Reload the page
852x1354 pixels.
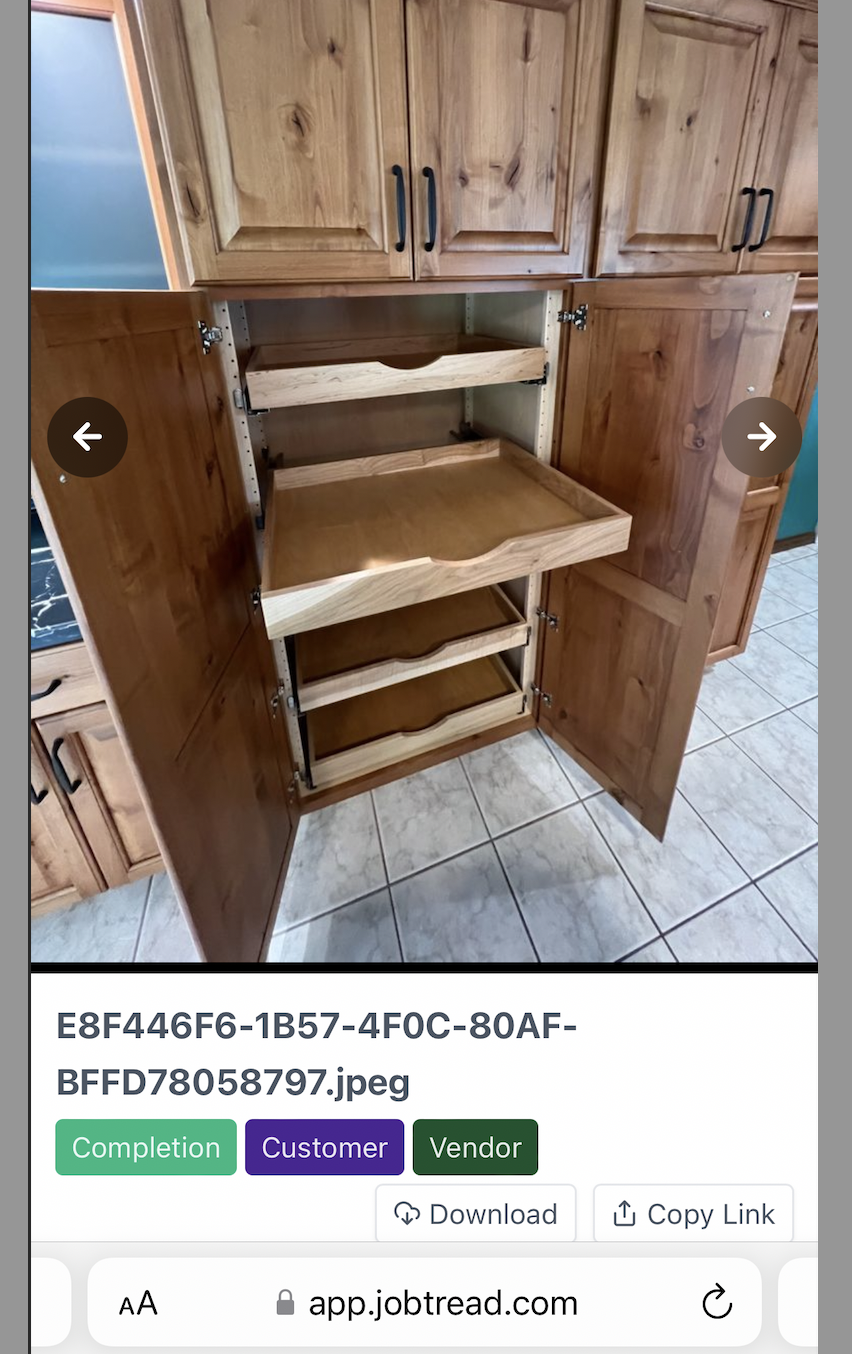[716, 1303]
